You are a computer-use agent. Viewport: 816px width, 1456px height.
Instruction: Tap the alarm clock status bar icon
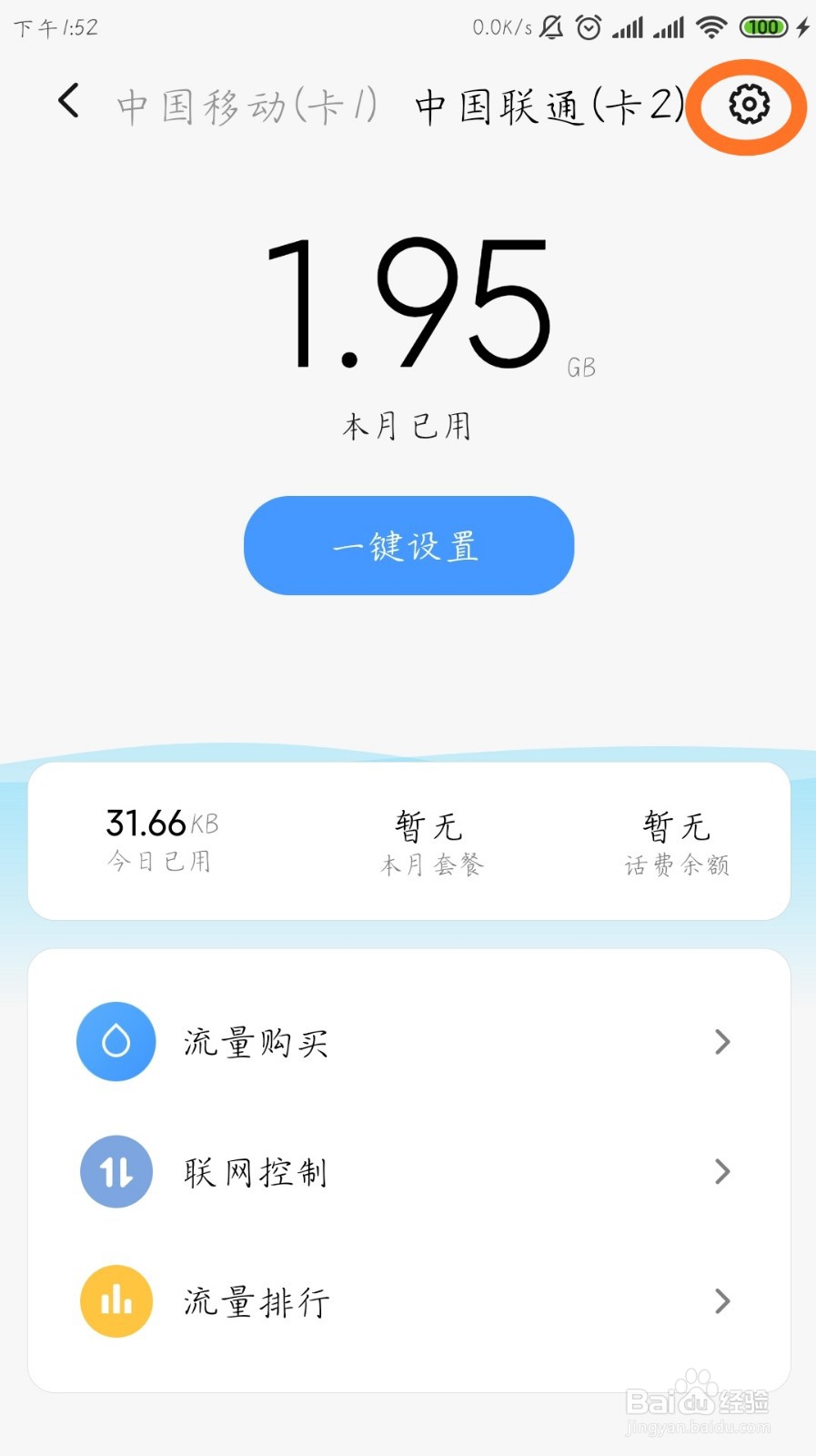588,27
